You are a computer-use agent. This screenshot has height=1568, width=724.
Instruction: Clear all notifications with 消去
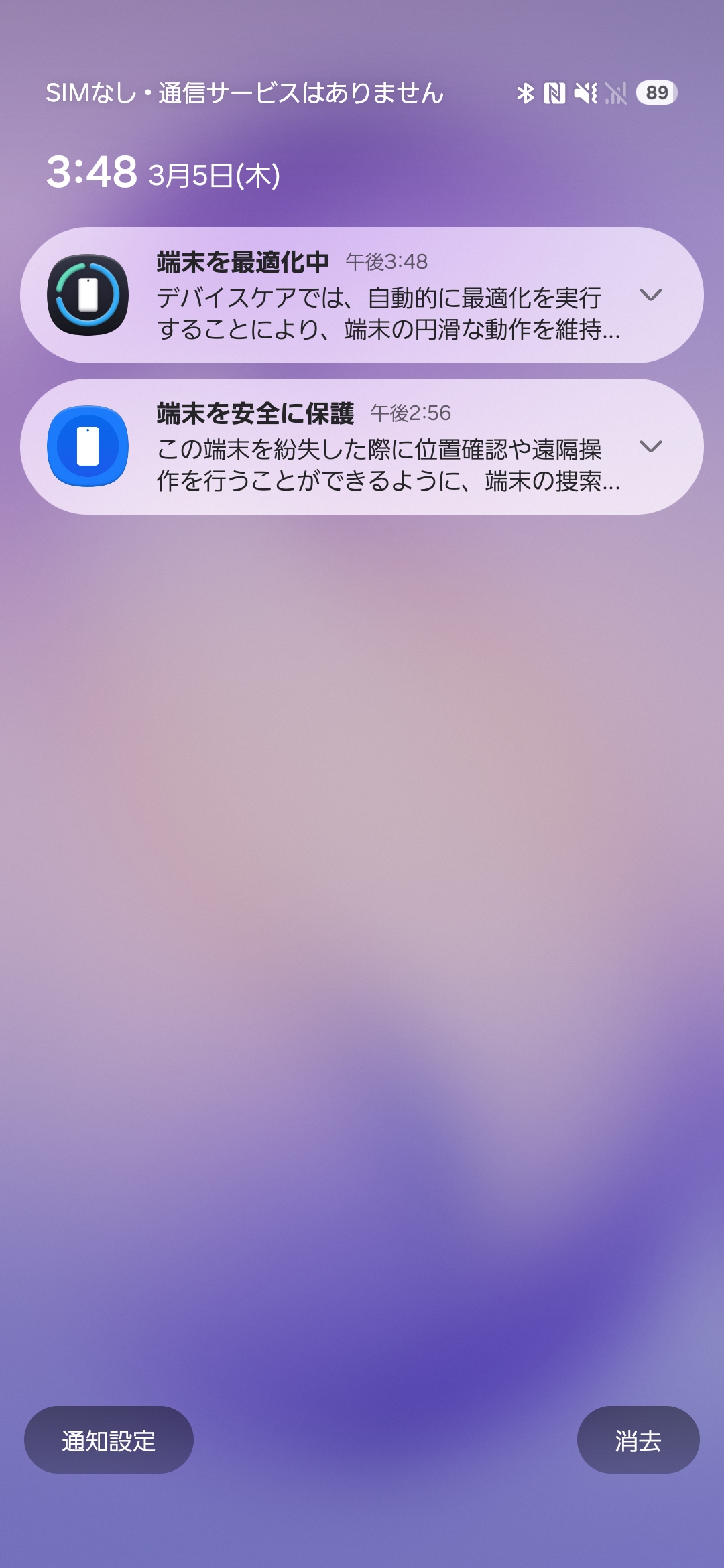click(638, 1440)
